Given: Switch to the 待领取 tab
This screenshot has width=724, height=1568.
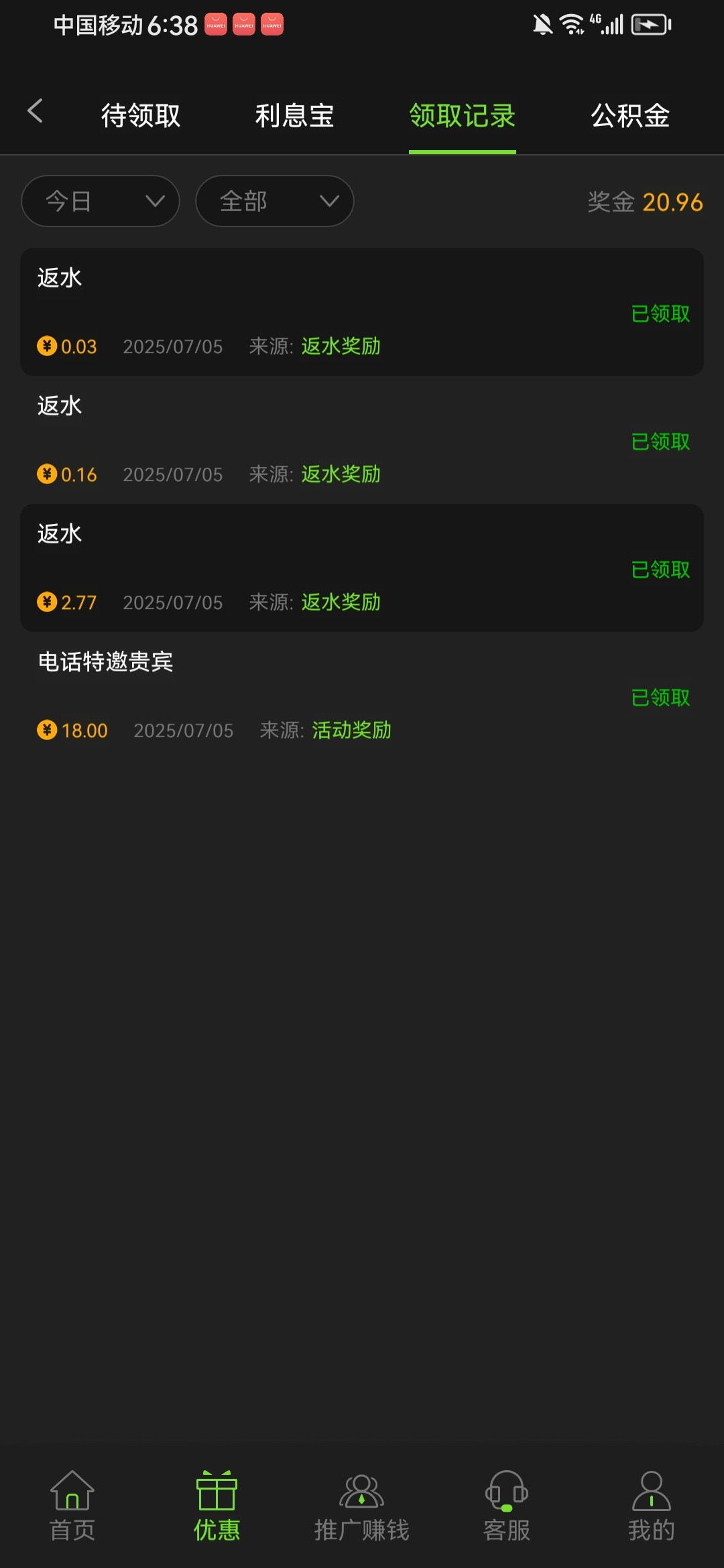Looking at the screenshot, I should coord(141,115).
